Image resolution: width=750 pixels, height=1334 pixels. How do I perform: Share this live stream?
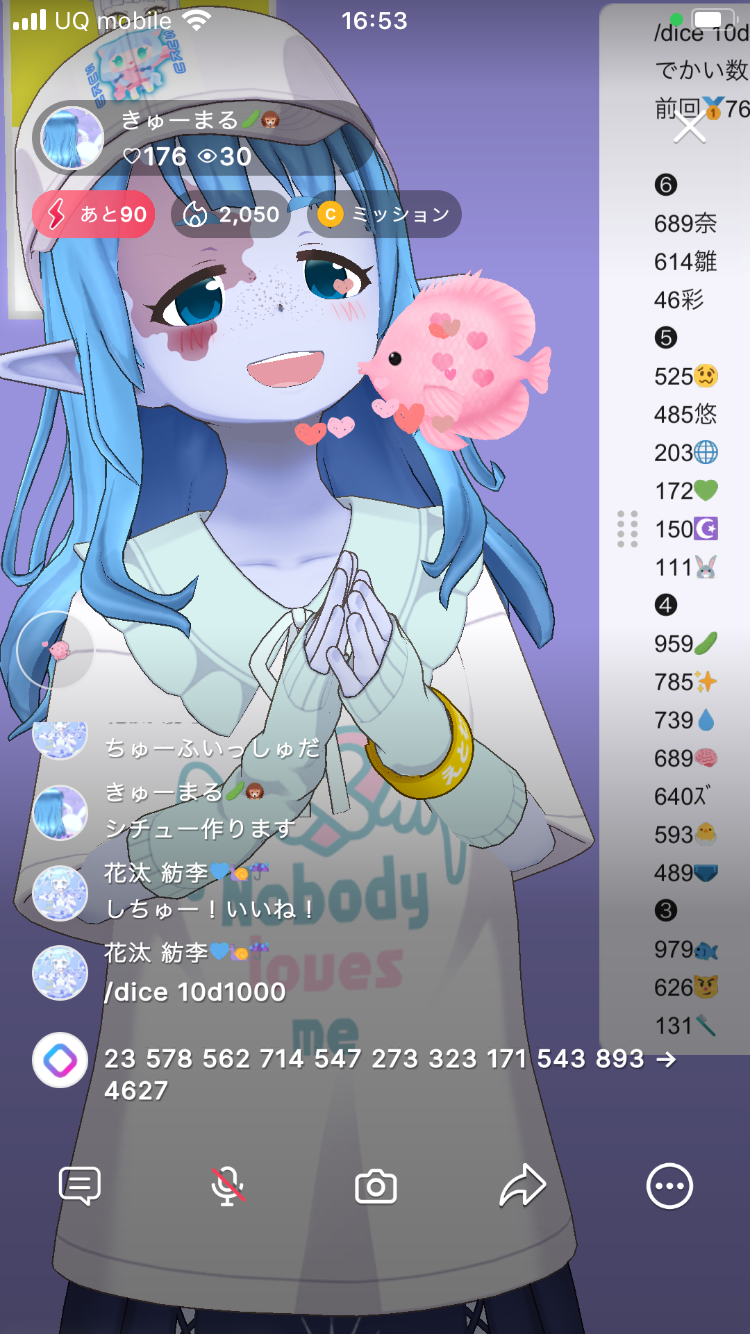[x=522, y=1186]
